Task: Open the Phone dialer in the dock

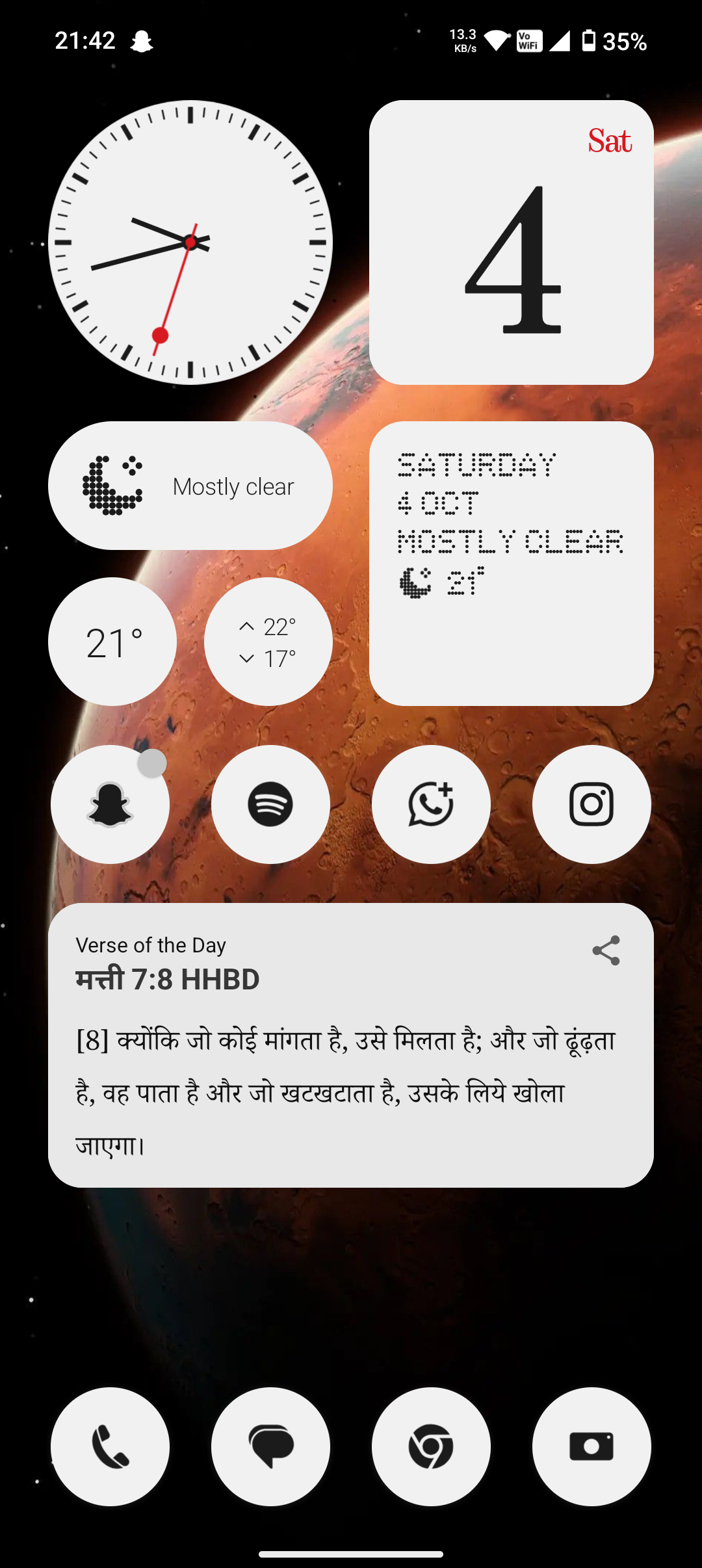Action: 110,1446
